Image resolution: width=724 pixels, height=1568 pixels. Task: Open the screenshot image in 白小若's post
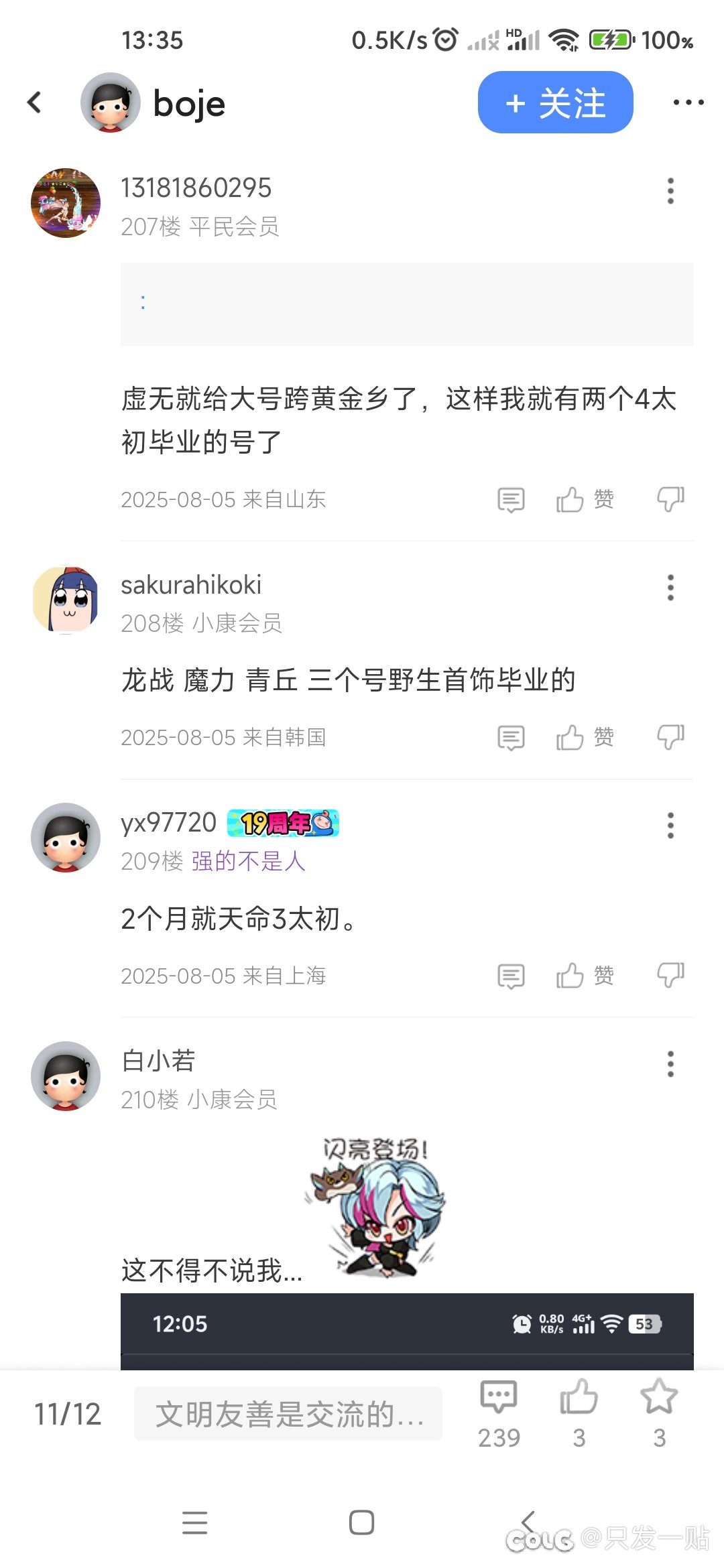click(407, 1331)
